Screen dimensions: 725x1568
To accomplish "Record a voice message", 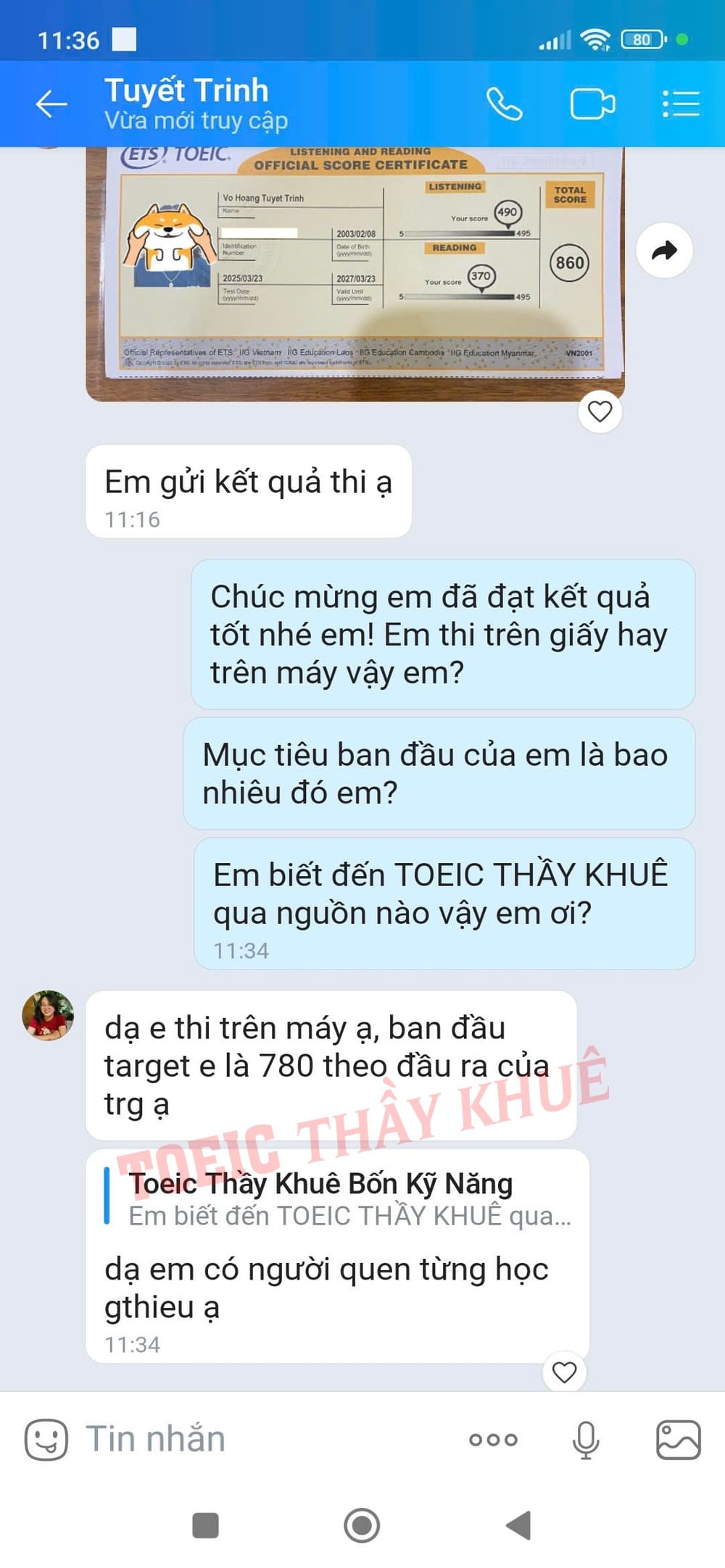I will (x=586, y=1439).
